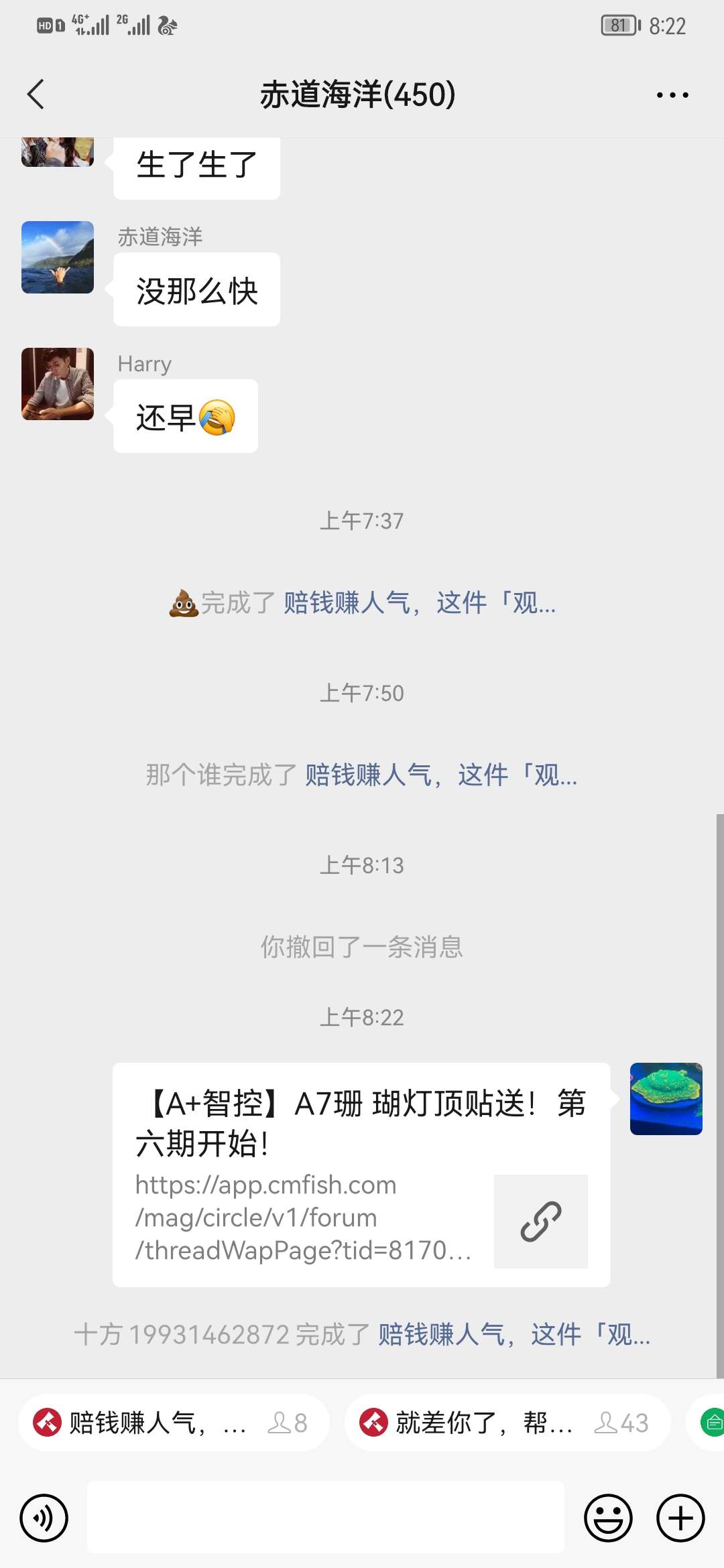Open the chat info overflow menu
This screenshot has height=1568, width=724.
(x=672, y=95)
